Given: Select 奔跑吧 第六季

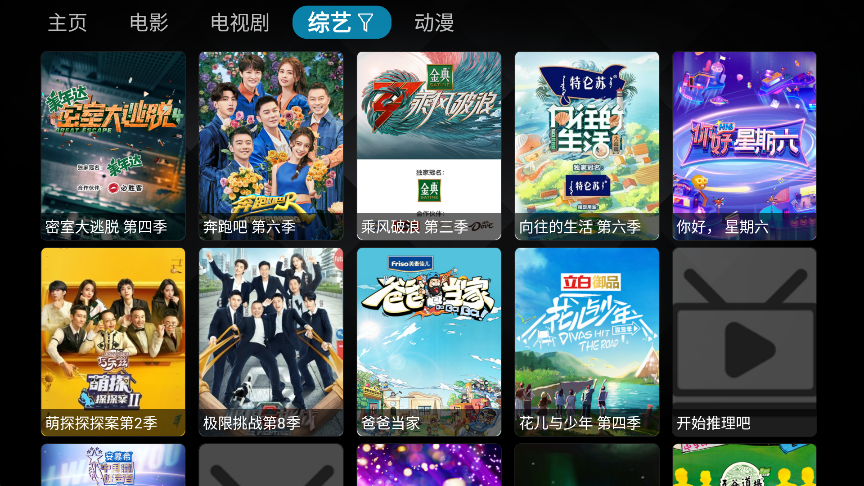Looking at the screenshot, I should coord(271,146).
